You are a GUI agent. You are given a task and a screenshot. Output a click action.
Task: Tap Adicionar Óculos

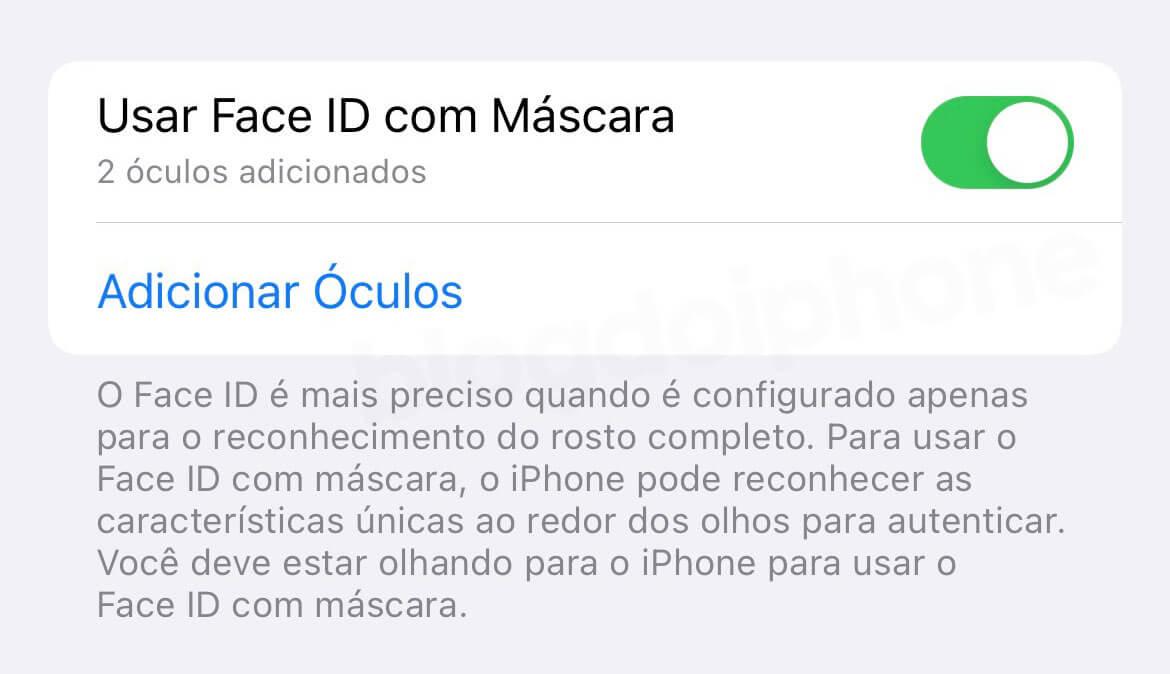tap(280, 291)
